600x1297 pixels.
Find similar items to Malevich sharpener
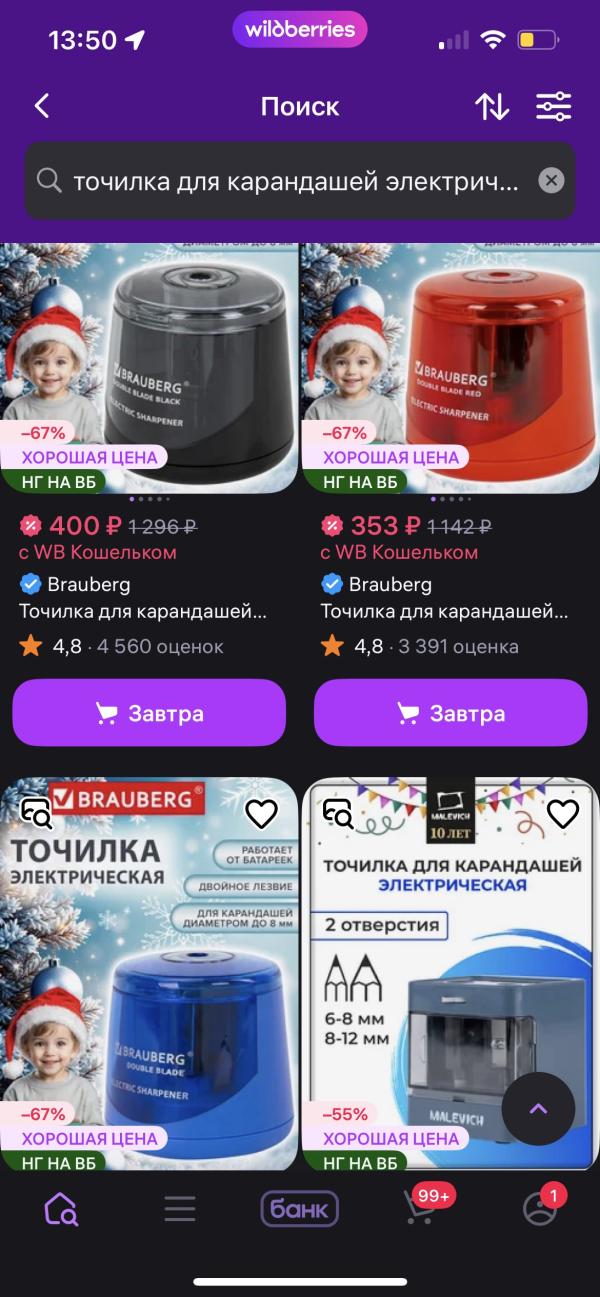click(x=338, y=814)
